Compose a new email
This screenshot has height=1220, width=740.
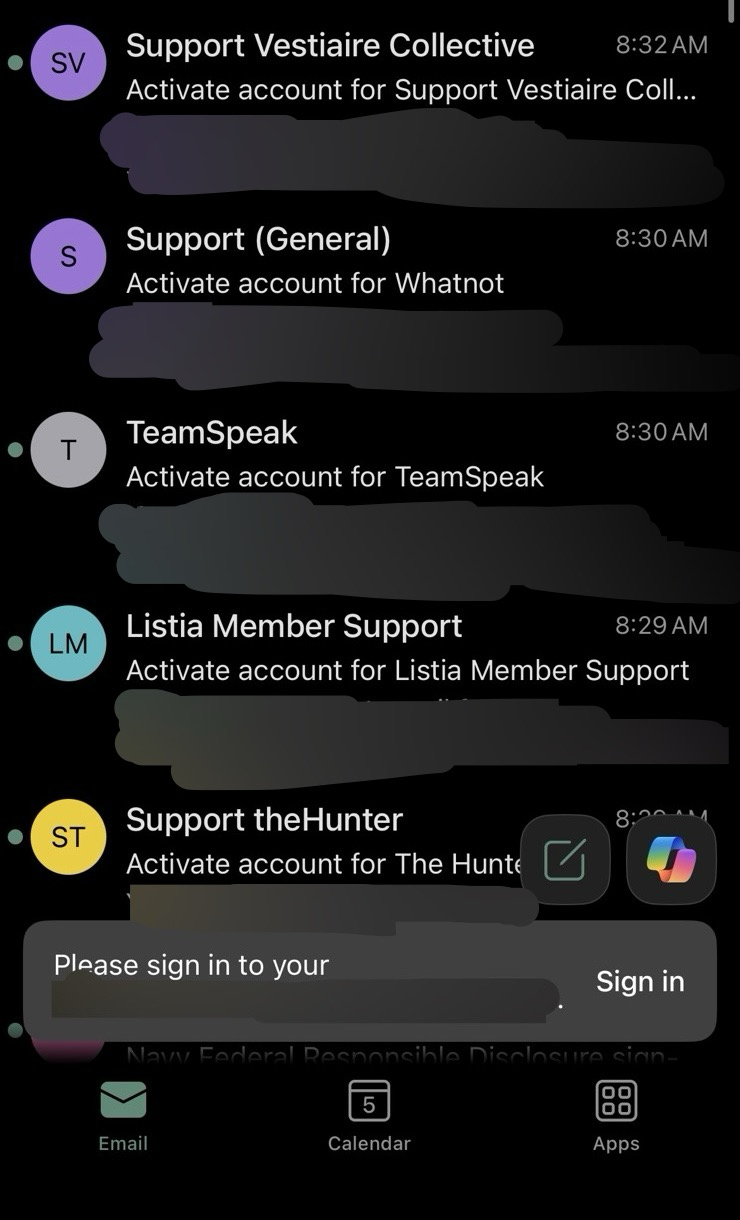pos(565,859)
